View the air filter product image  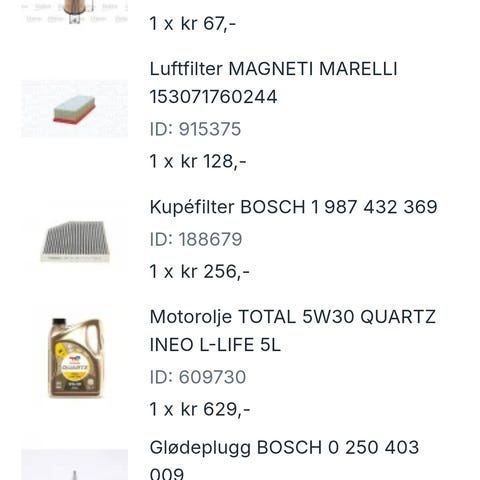pyautogui.click(x=75, y=109)
